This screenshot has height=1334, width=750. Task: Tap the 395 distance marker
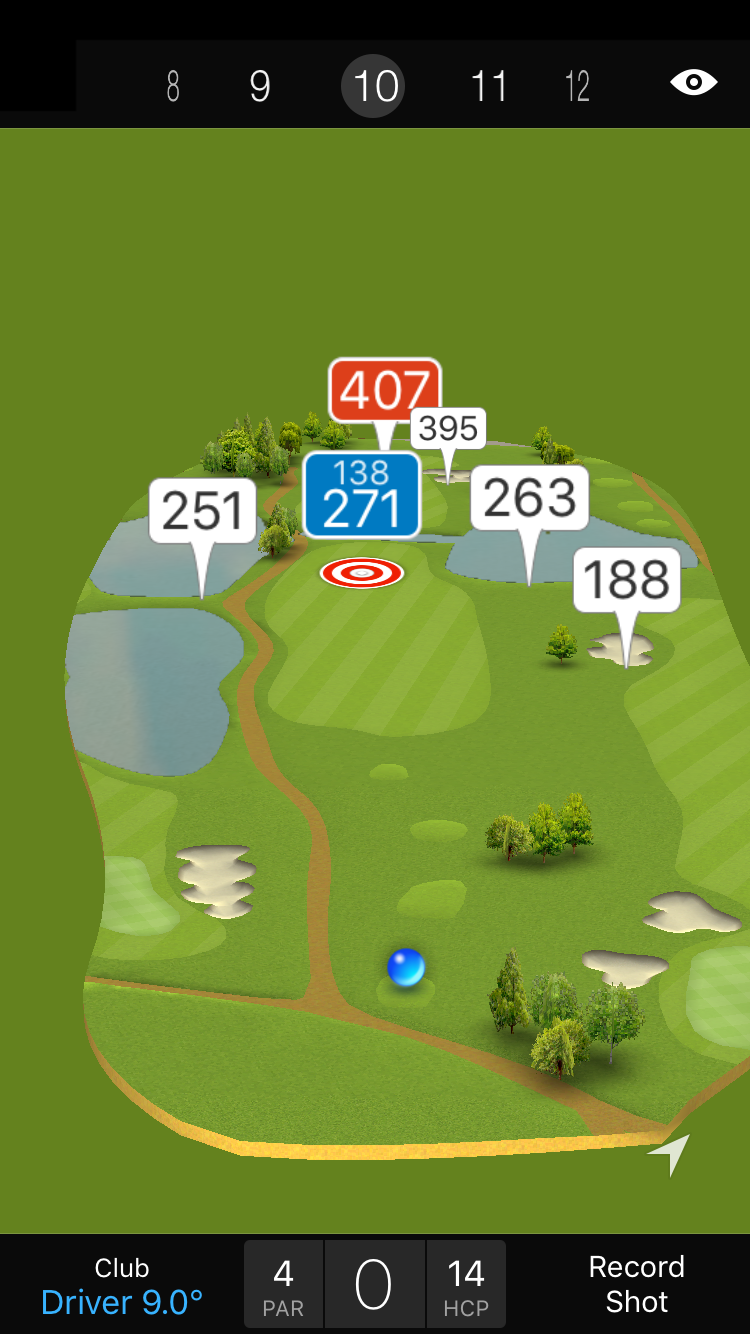[448, 429]
